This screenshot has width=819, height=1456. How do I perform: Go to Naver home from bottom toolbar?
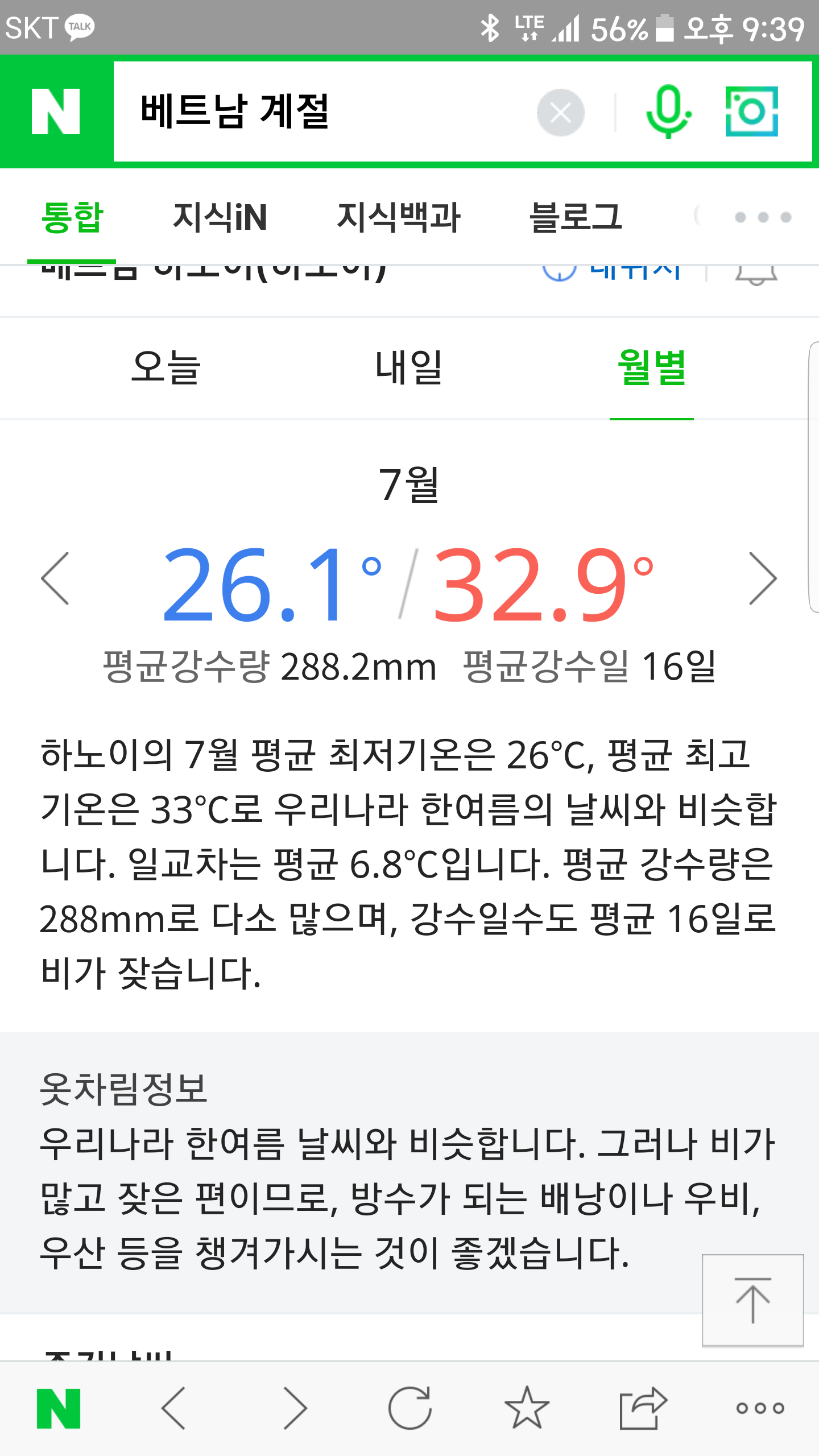tap(59, 1408)
